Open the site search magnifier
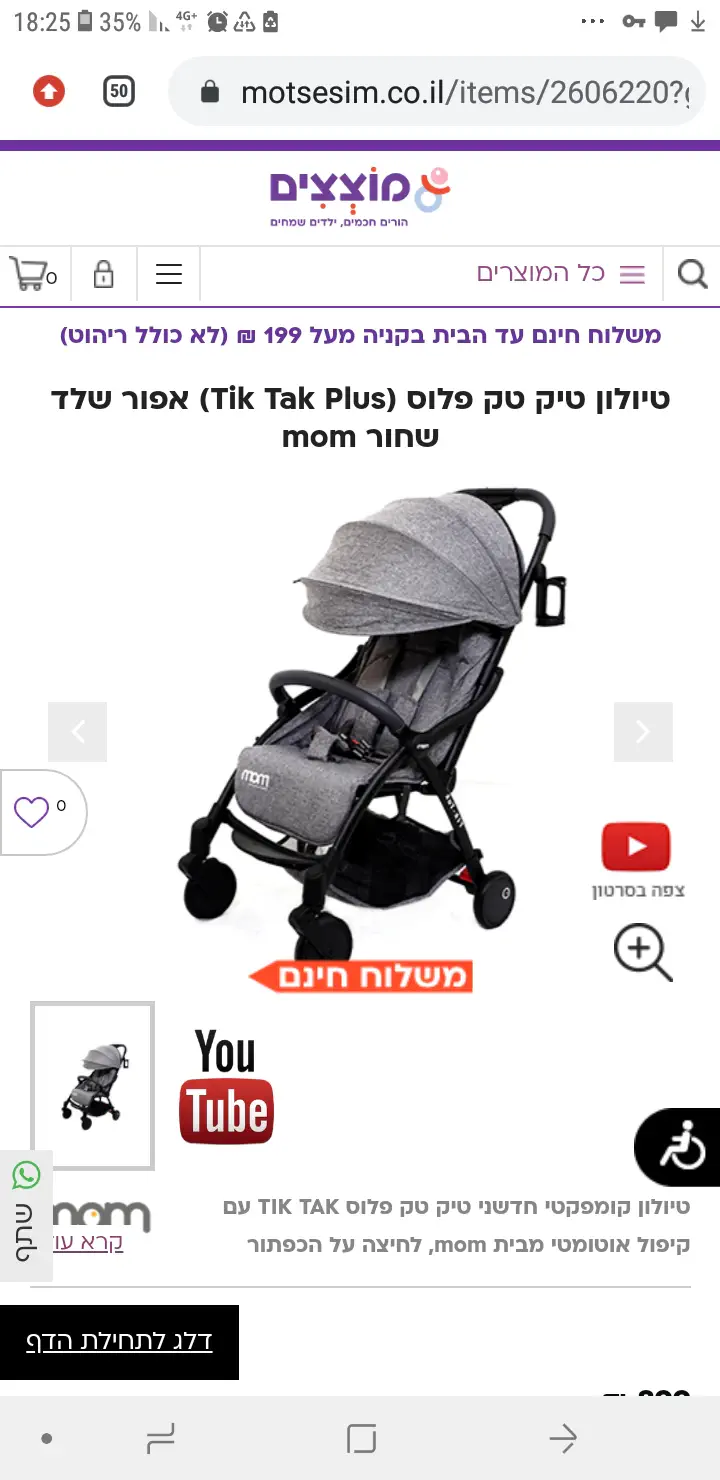Screen dimensions: 720x1480 pyautogui.click(x=692, y=273)
